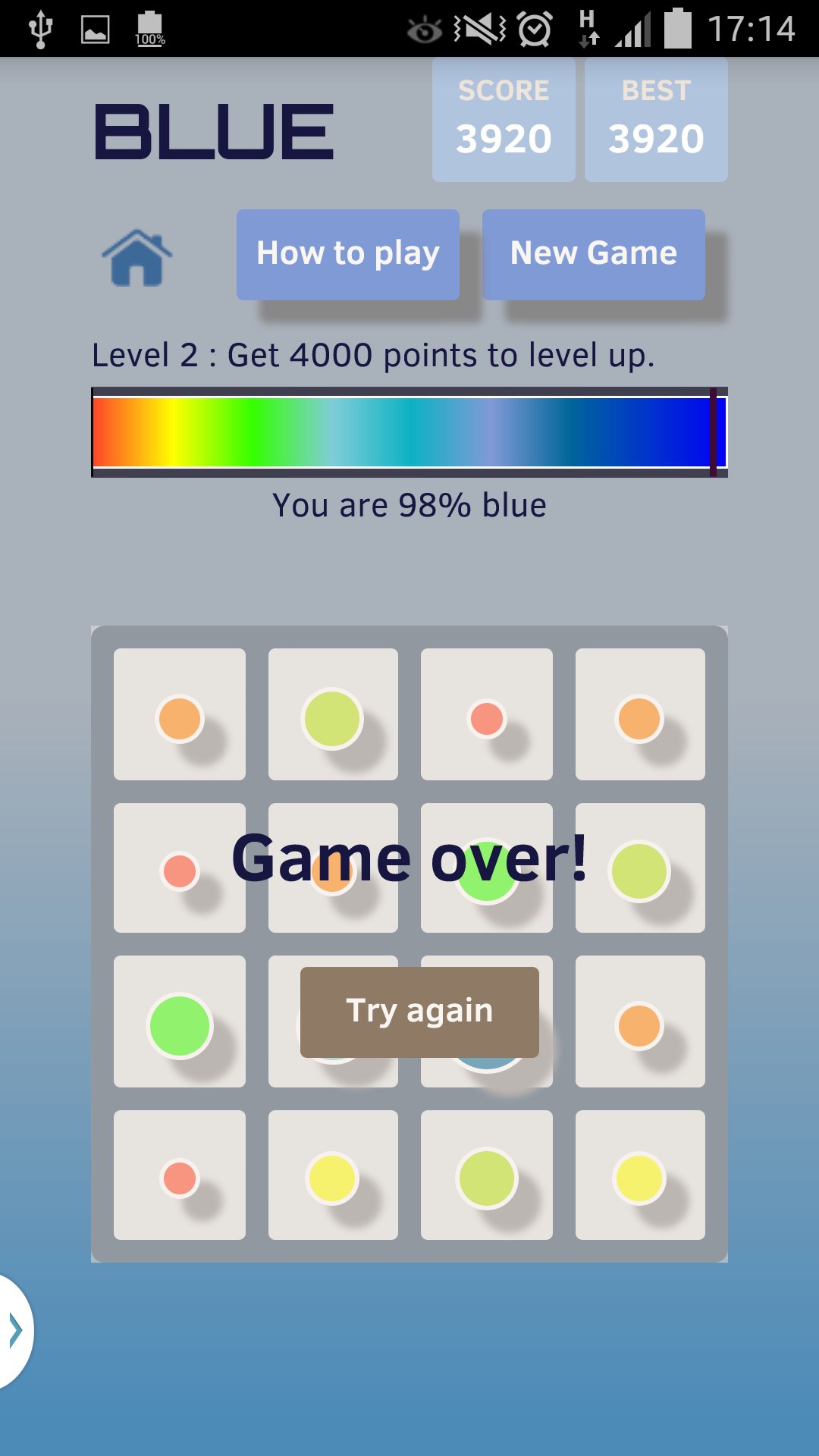
Task: Open How to play instructions
Action: click(348, 253)
